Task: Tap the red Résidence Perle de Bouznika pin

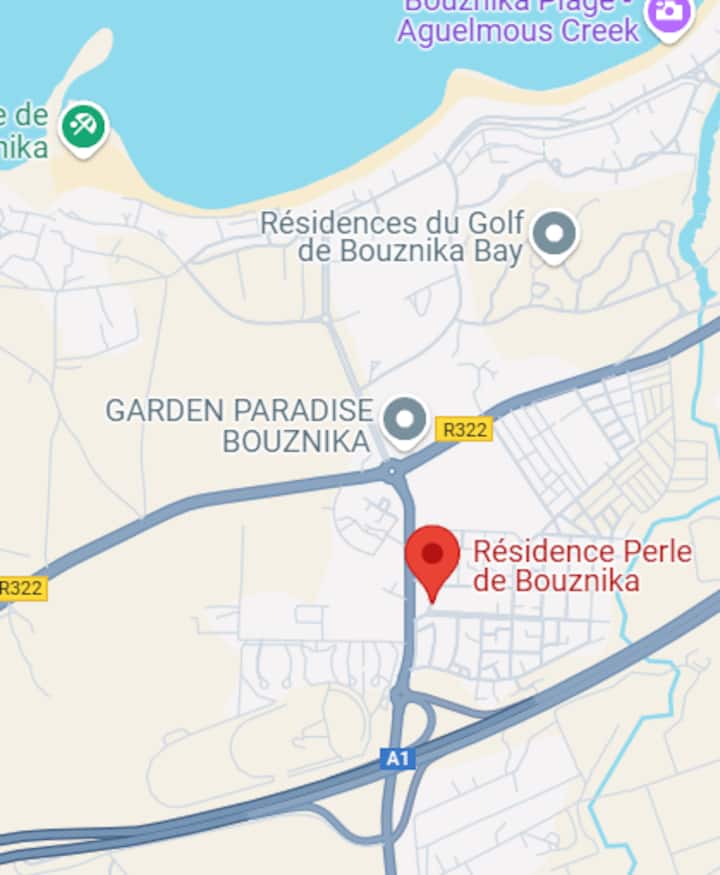Action: tap(432, 558)
